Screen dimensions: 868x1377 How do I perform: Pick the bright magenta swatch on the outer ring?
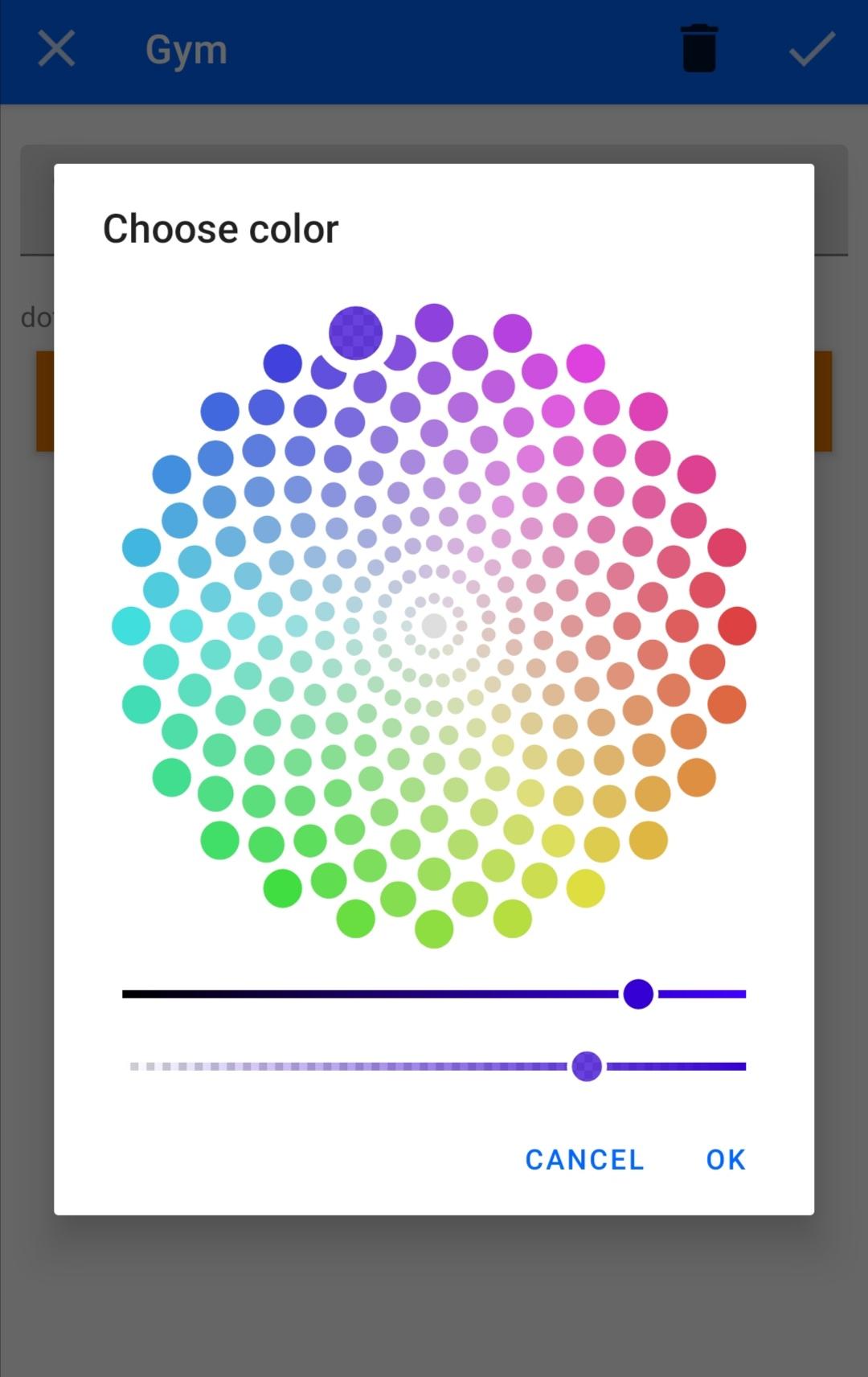click(585, 363)
